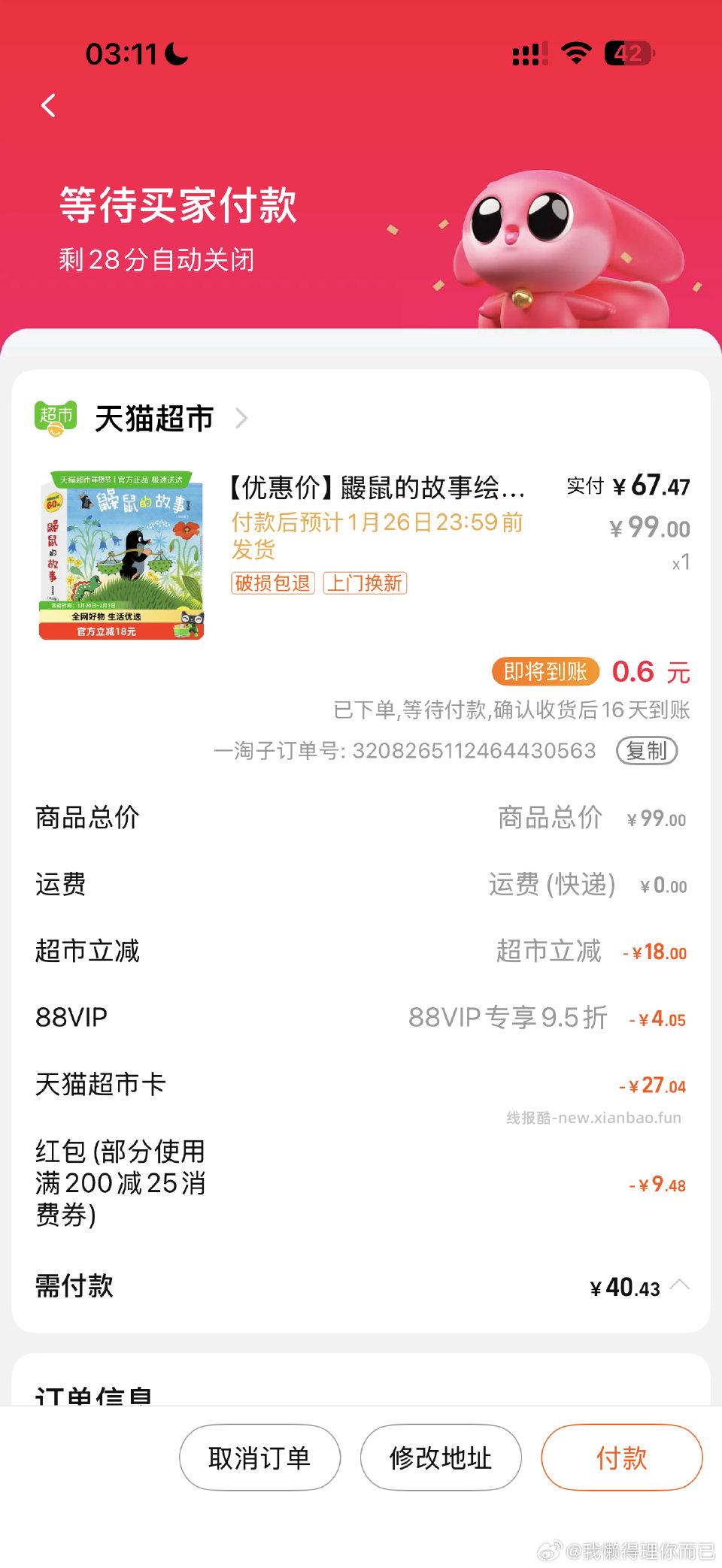The image size is (722, 1568).
Task: Click the back arrow at top left
Action: pos(50,105)
